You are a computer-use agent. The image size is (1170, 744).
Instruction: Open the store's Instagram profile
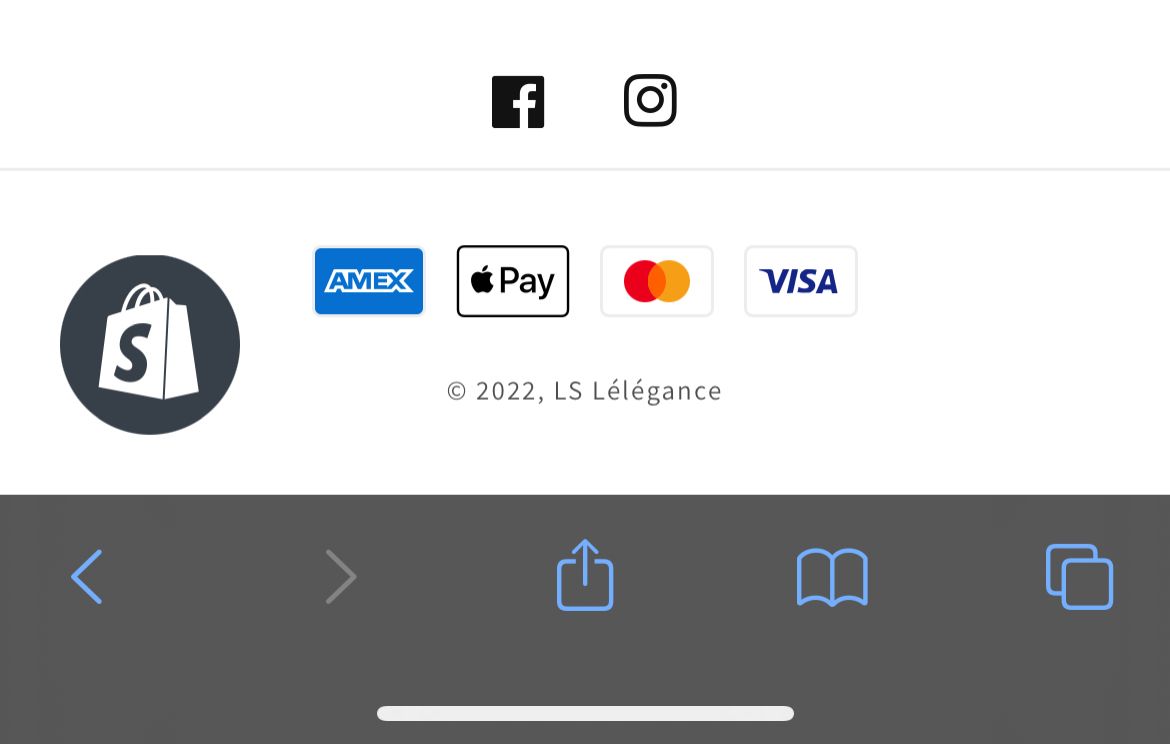click(x=650, y=101)
